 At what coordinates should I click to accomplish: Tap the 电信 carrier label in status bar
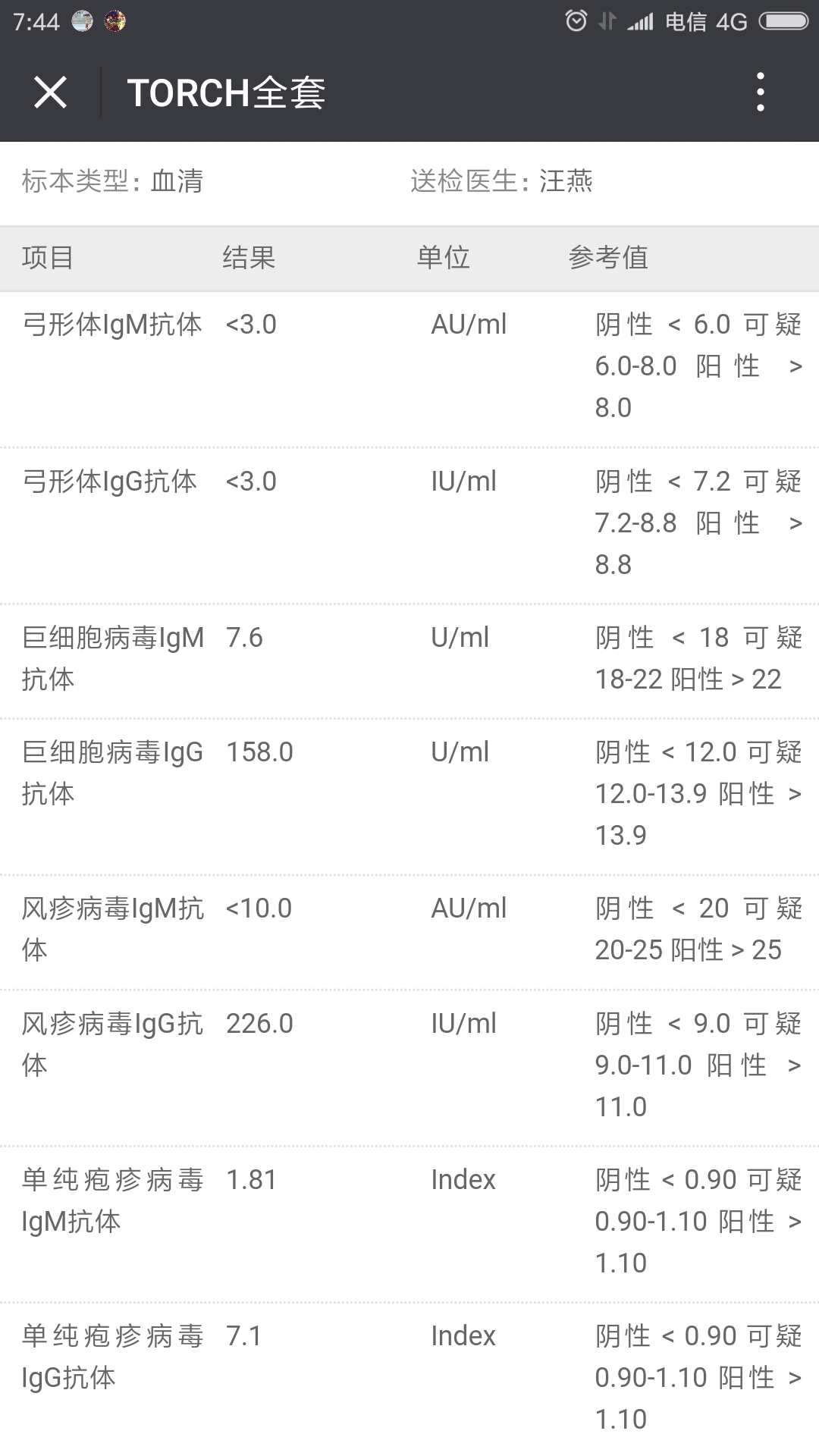[686, 21]
